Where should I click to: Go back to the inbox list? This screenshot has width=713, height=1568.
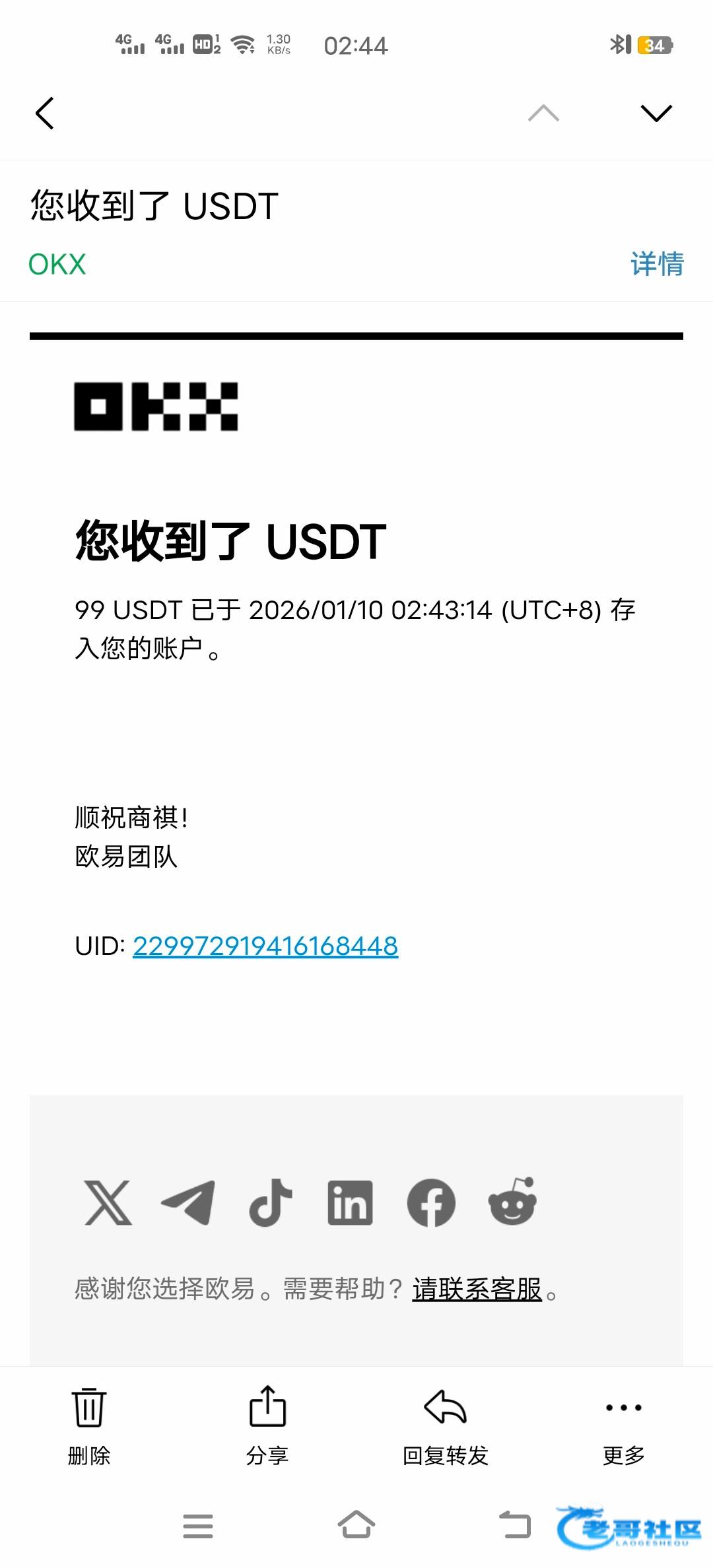coord(45,113)
